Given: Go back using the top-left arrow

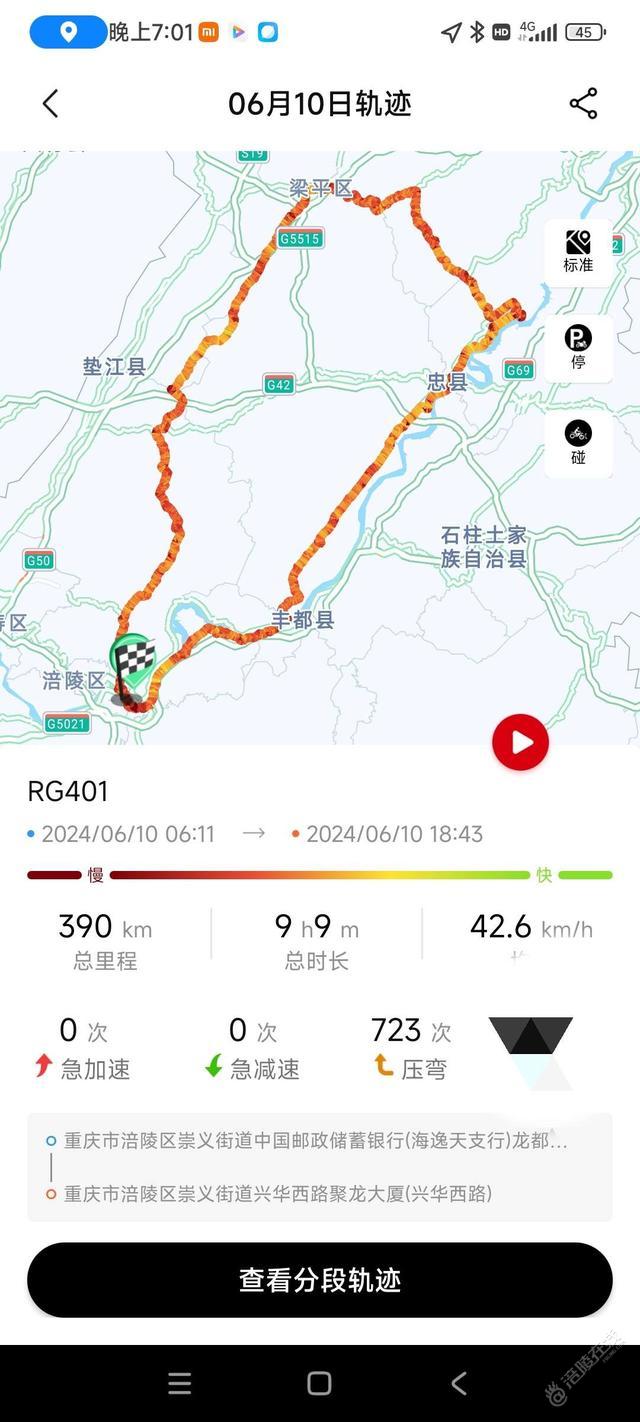Looking at the screenshot, I should pos(50,103).
